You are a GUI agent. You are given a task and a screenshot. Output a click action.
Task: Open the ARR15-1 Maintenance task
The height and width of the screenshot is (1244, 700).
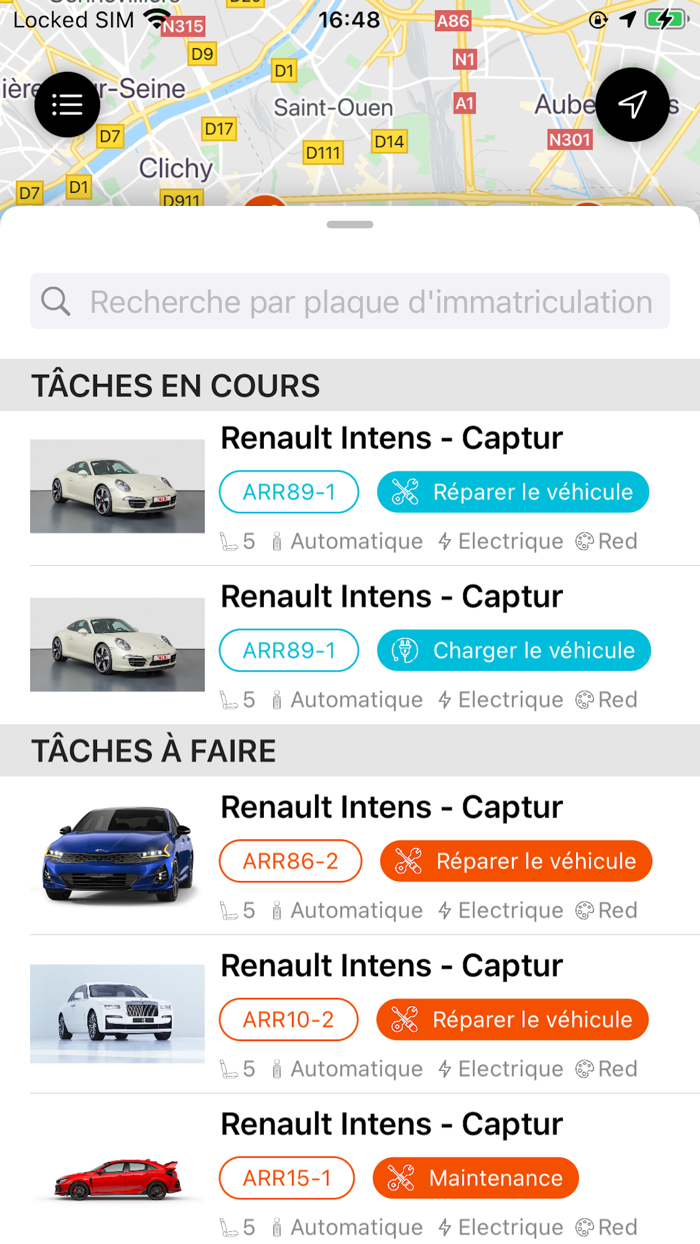pyautogui.click(x=350, y=1170)
